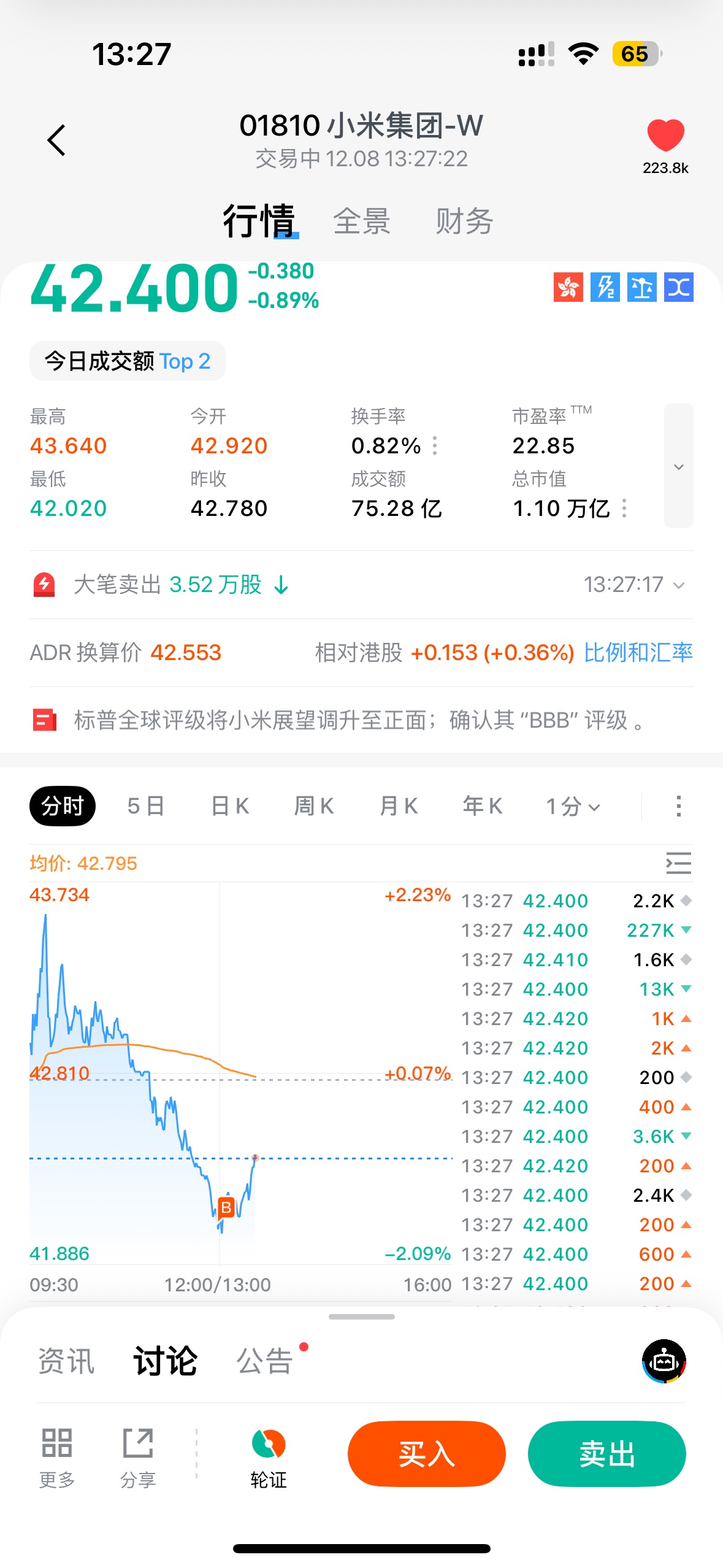Open the 资讯 news tab
The height and width of the screenshot is (1568, 723).
66,1361
